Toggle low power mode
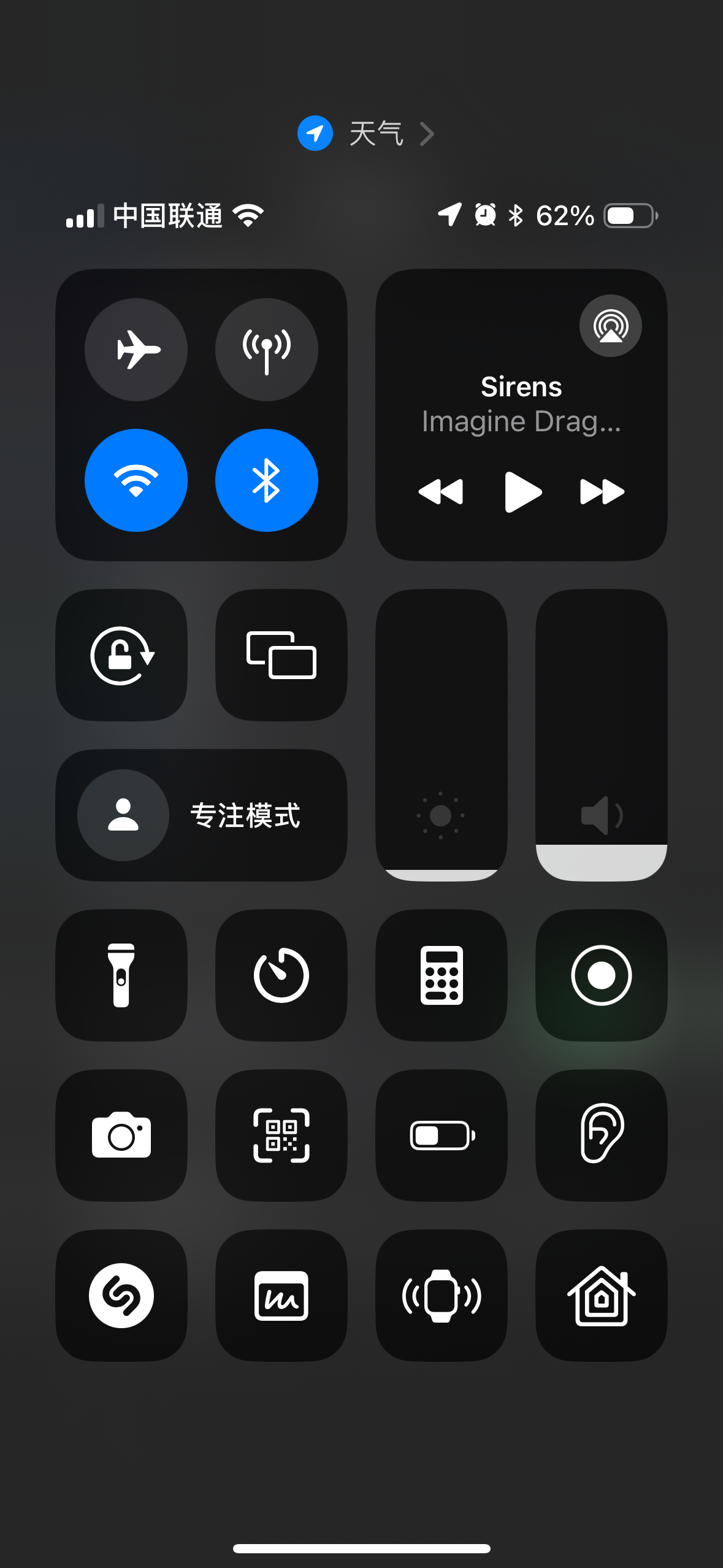 click(x=442, y=1136)
